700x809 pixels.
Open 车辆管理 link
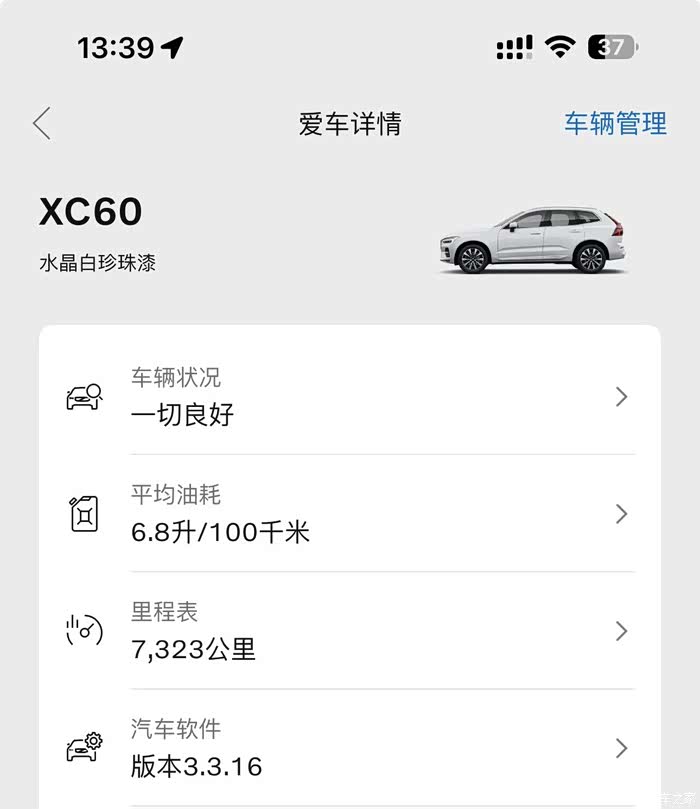point(615,124)
